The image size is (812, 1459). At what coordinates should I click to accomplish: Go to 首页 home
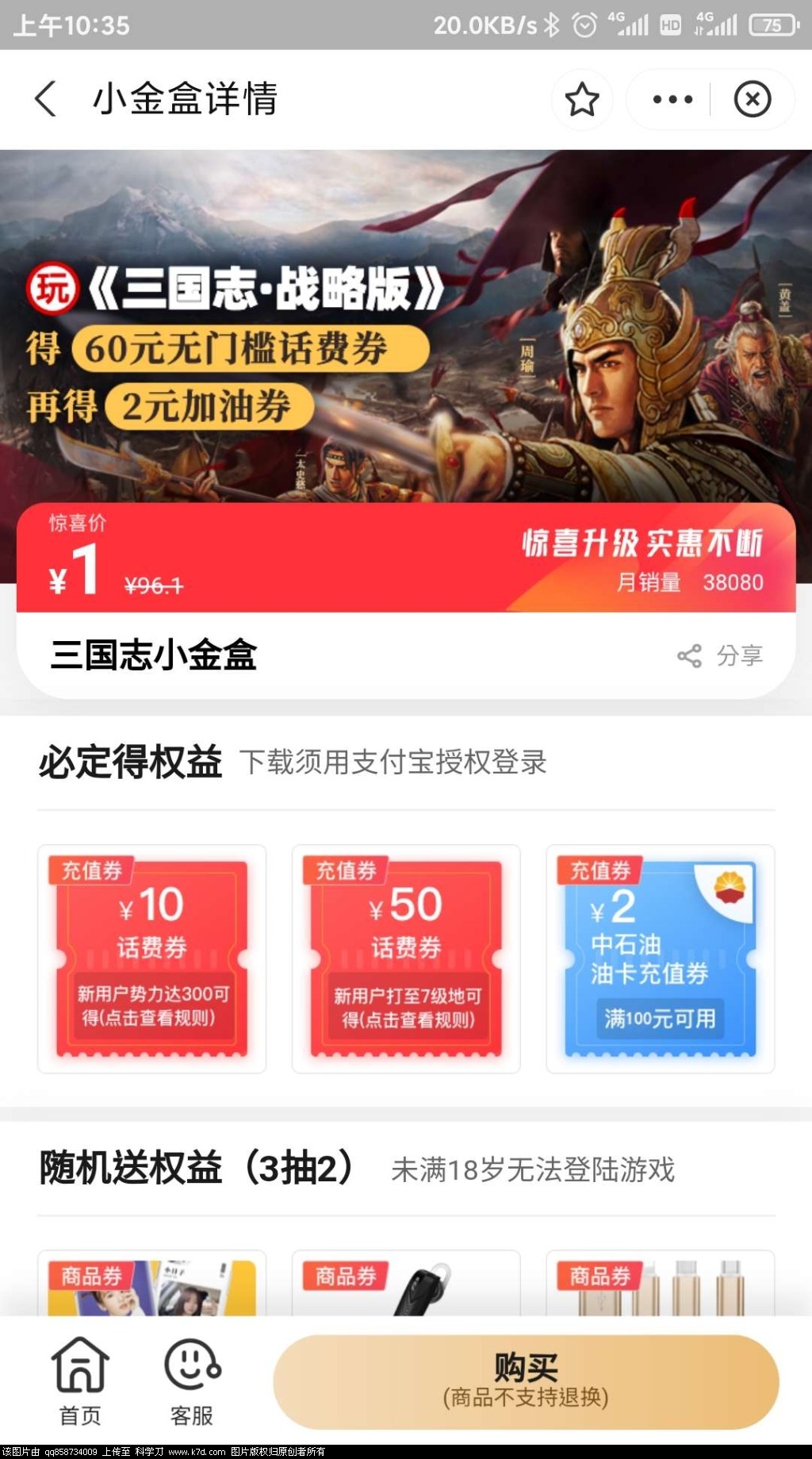coord(80,1380)
